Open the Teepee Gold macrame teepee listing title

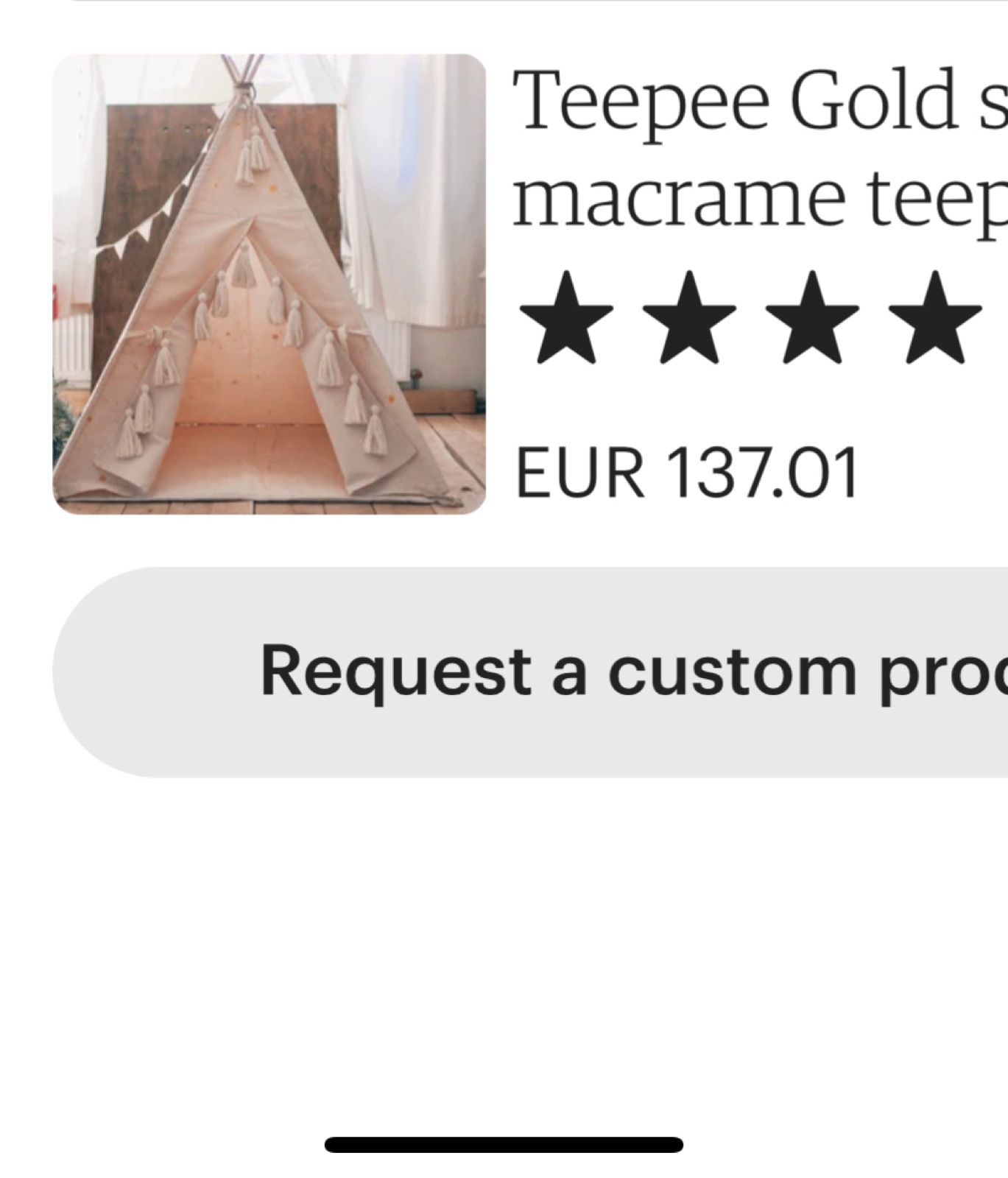pos(758,147)
